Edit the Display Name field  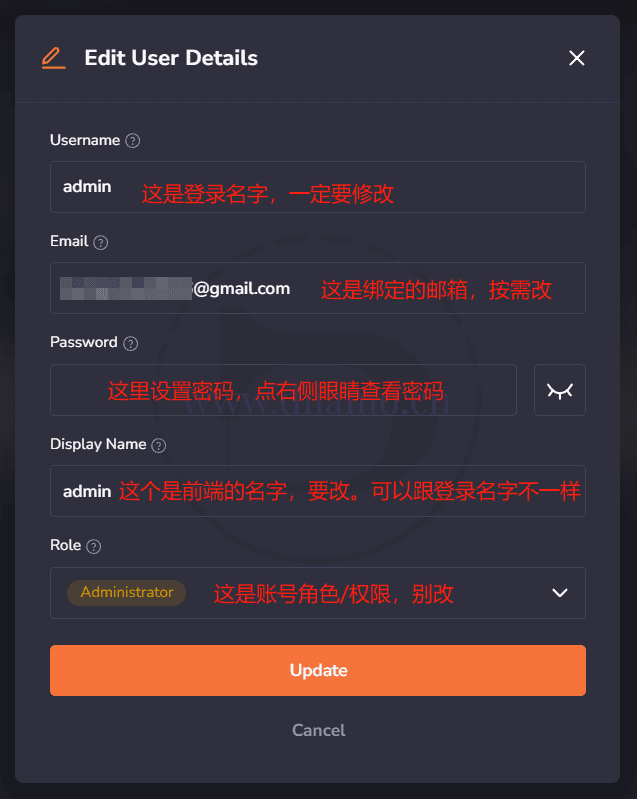pos(317,491)
